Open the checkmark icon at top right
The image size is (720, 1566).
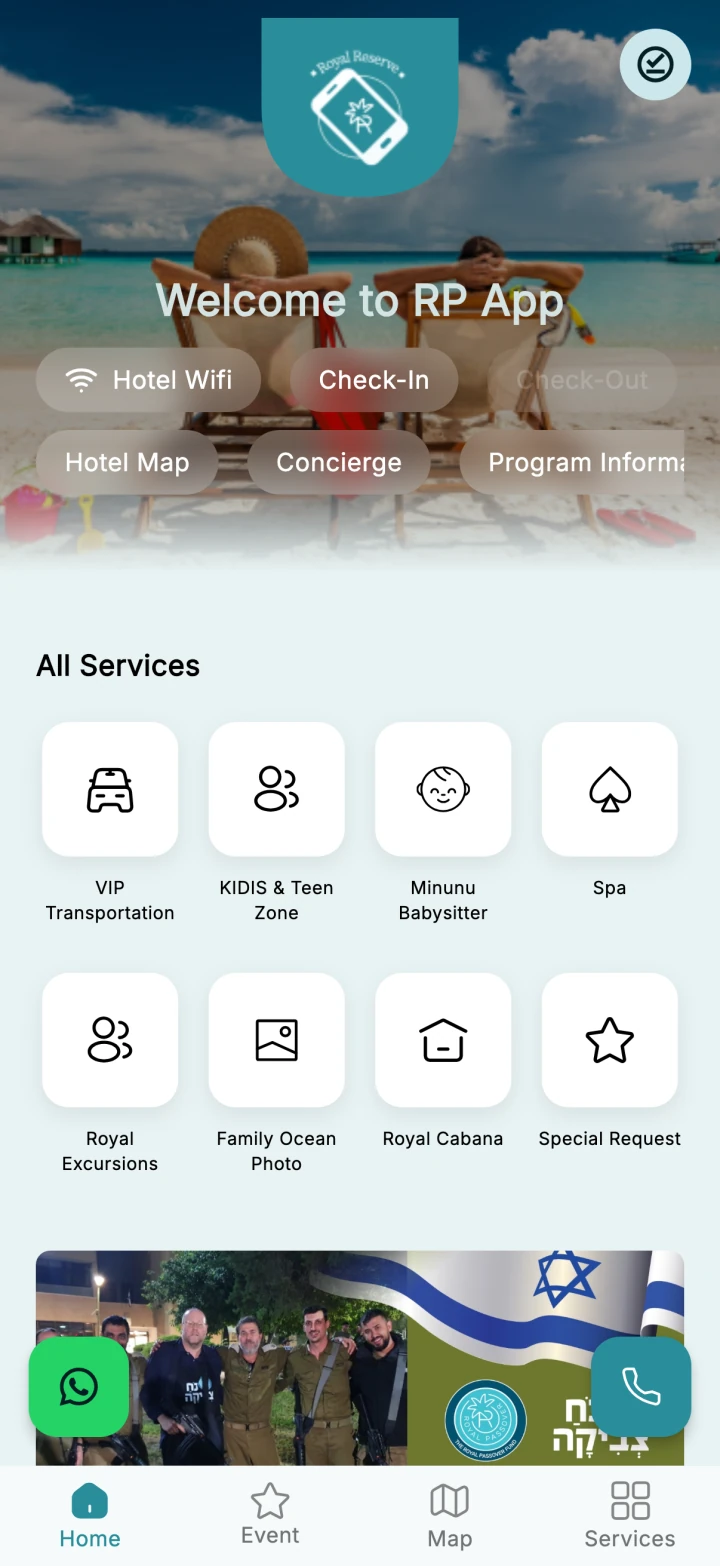pyautogui.click(x=655, y=65)
